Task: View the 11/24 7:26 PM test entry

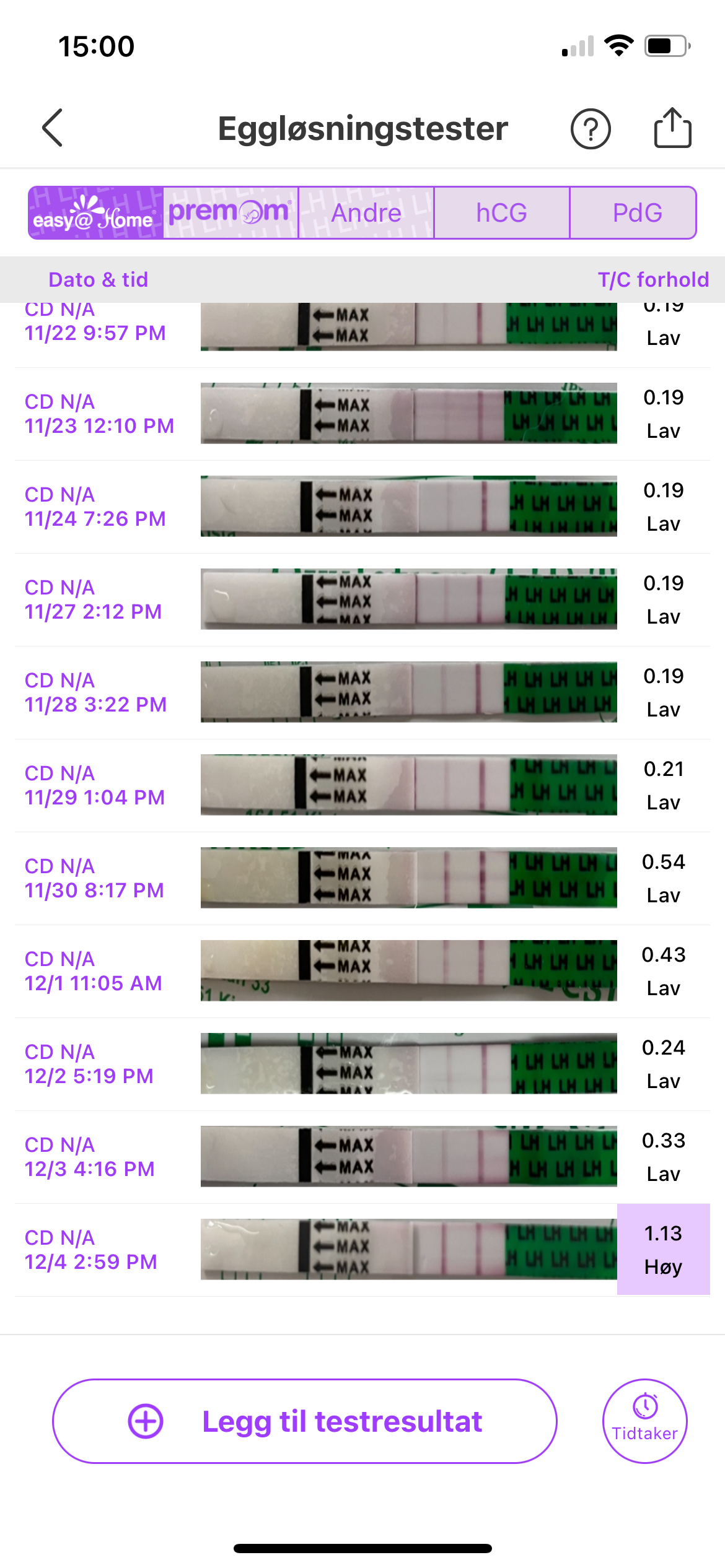Action: (362, 506)
